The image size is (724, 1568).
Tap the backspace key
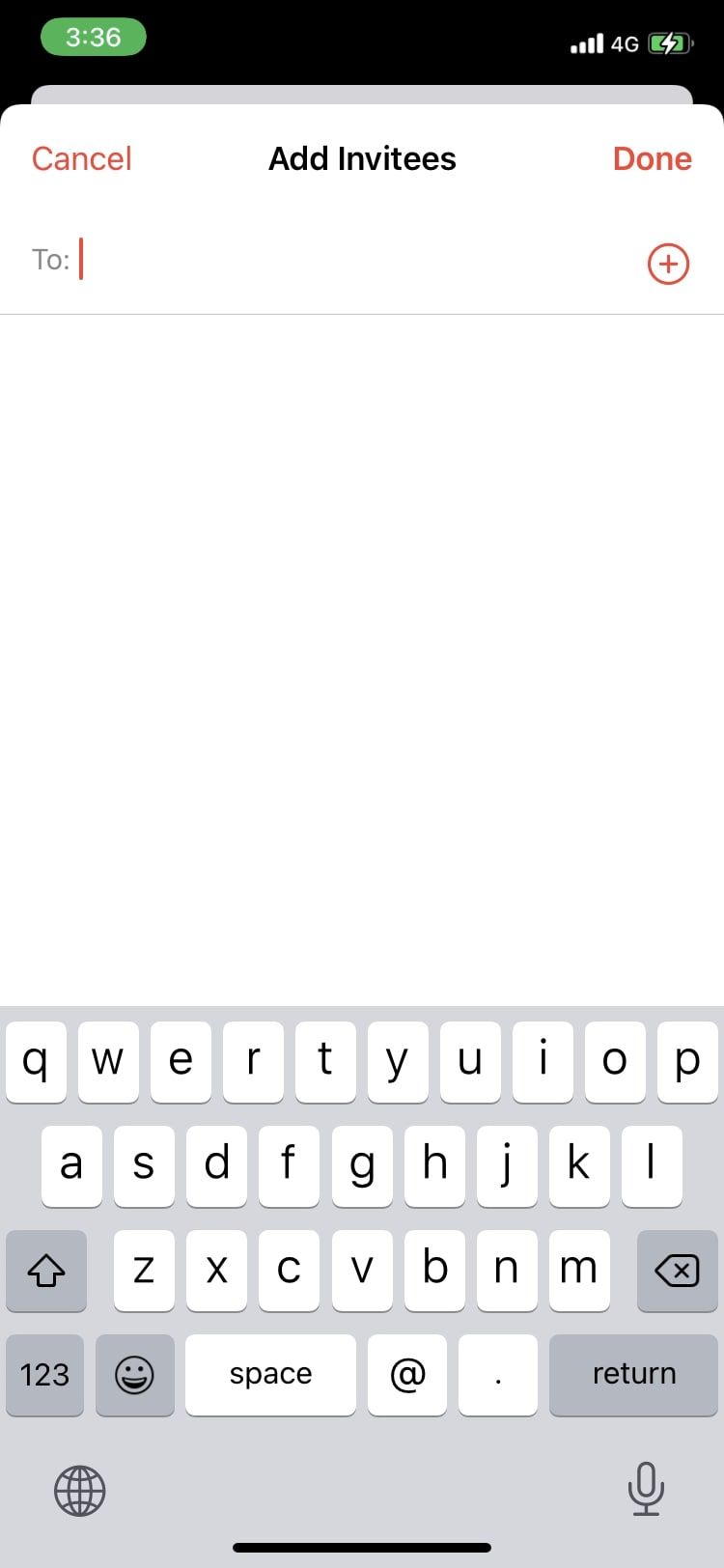[677, 1271]
